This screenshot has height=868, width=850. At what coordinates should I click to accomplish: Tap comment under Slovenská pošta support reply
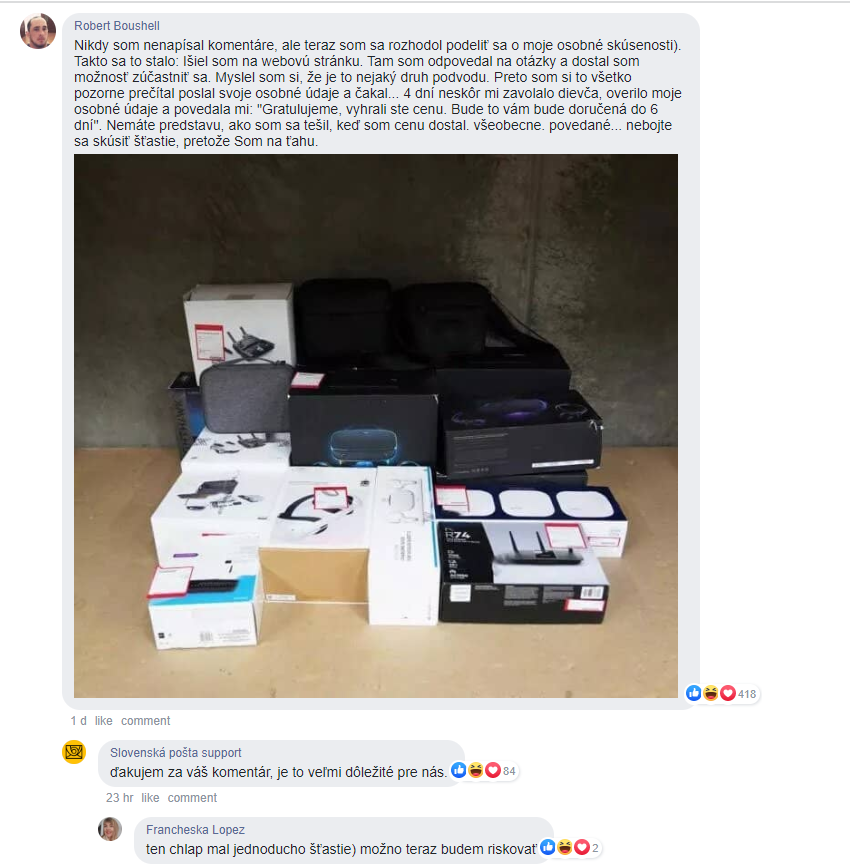pyautogui.click(x=192, y=798)
